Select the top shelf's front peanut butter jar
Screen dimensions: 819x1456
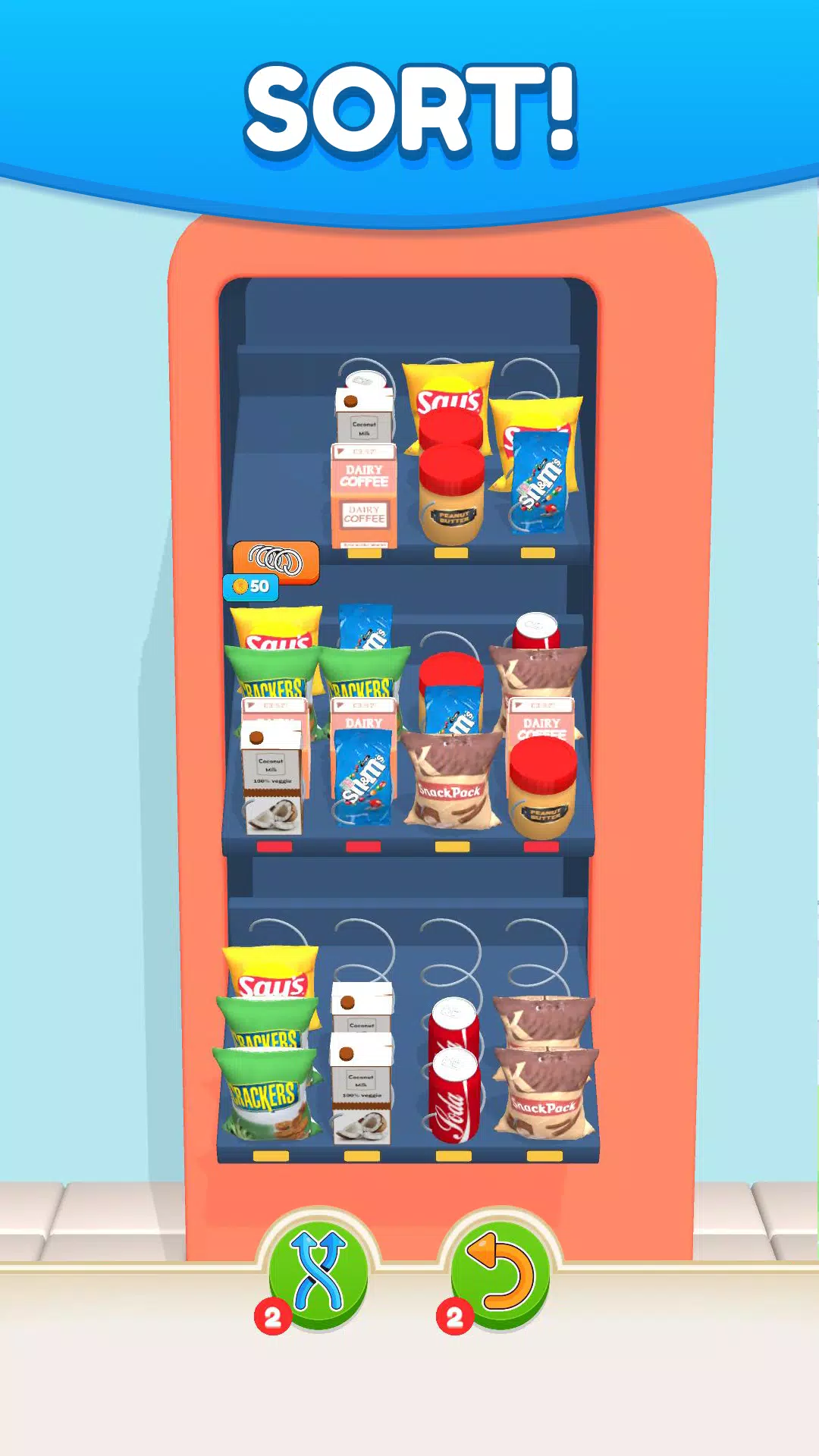[452, 497]
